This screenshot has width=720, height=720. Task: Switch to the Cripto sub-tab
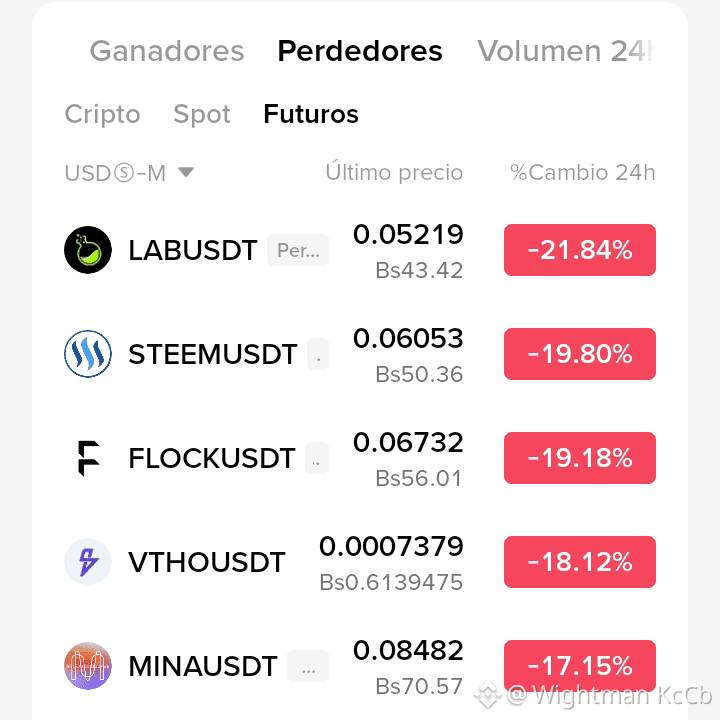tap(102, 114)
